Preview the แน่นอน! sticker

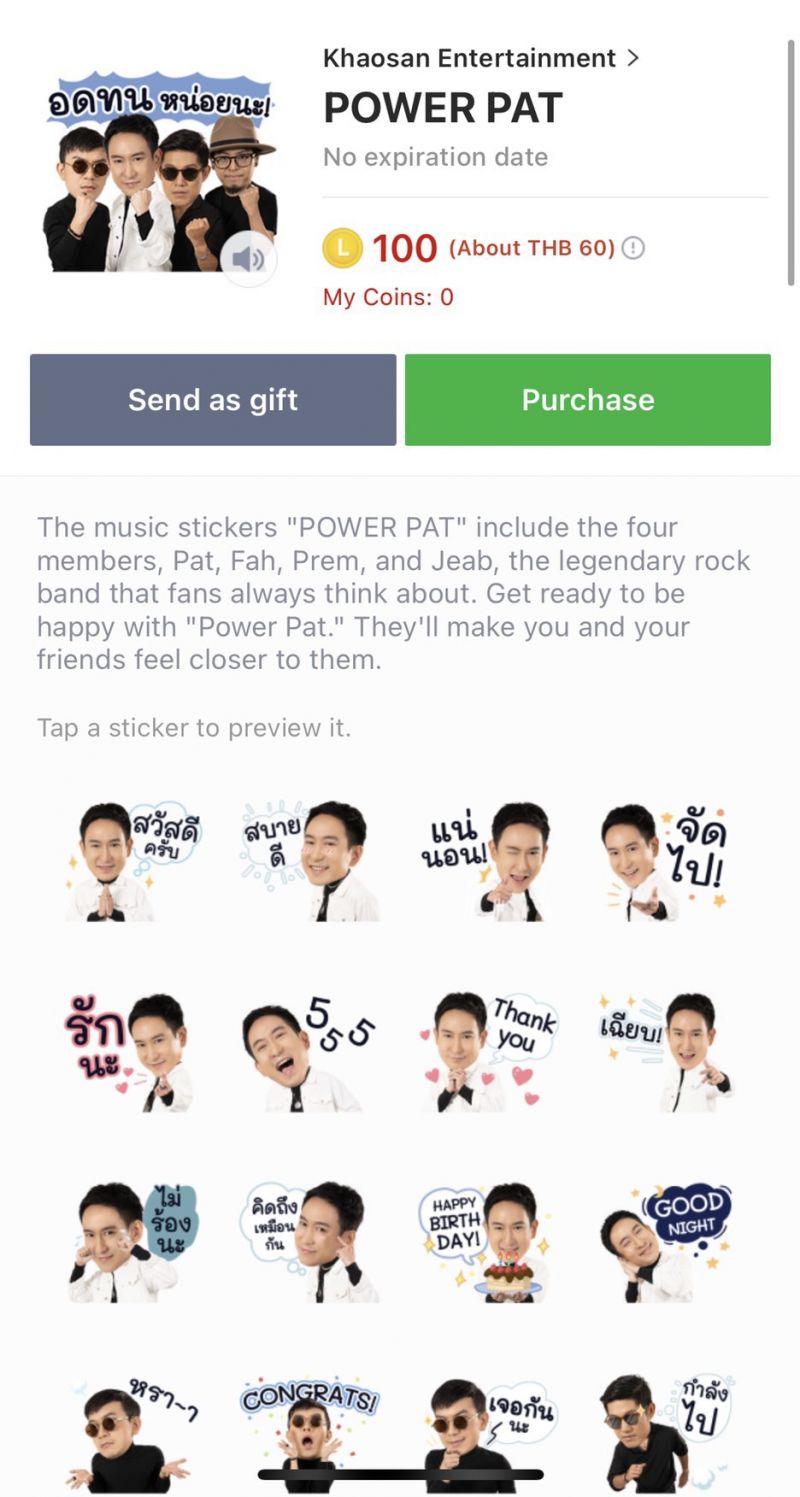(488, 860)
